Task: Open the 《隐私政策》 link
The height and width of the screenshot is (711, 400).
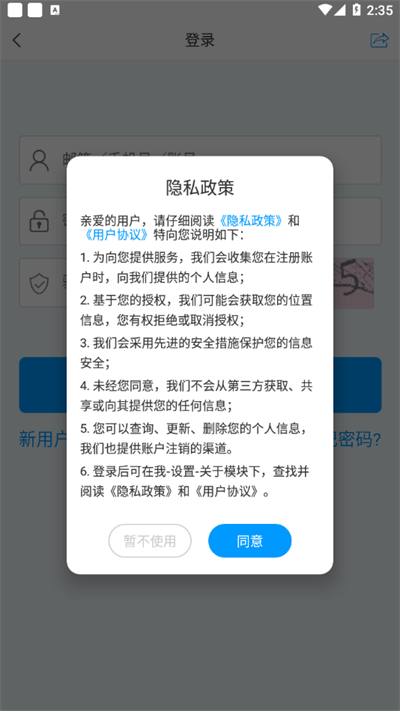Action: click(251, 221)
